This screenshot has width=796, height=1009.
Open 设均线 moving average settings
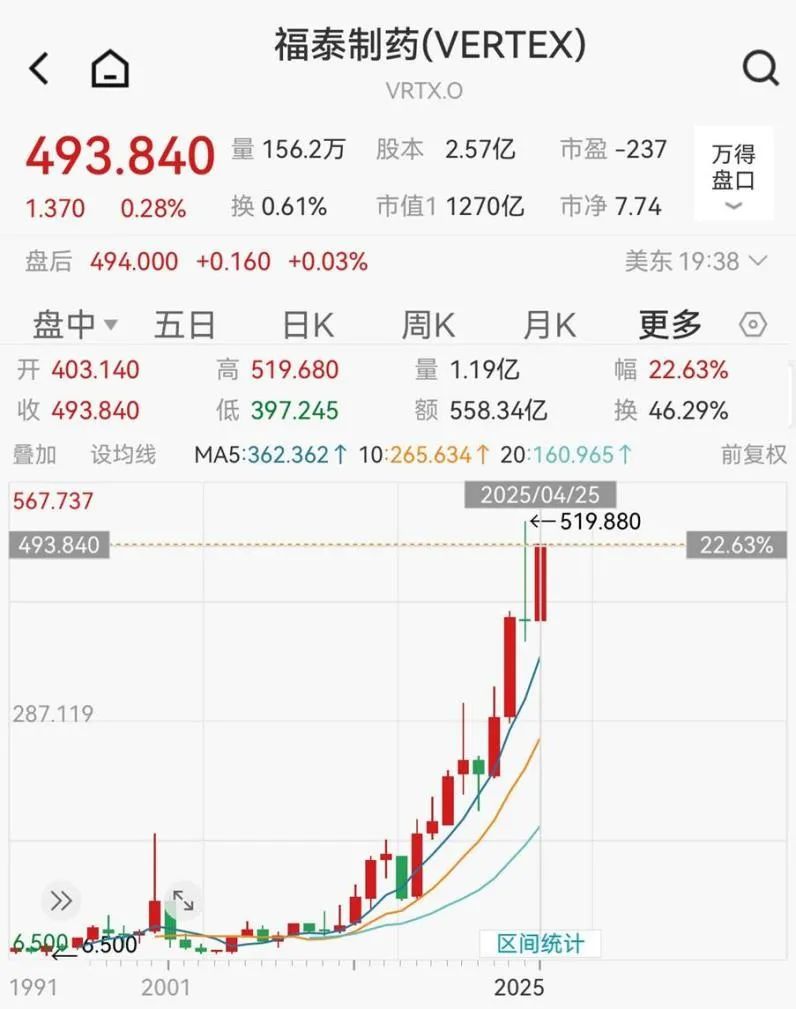[x=123, y=455]
